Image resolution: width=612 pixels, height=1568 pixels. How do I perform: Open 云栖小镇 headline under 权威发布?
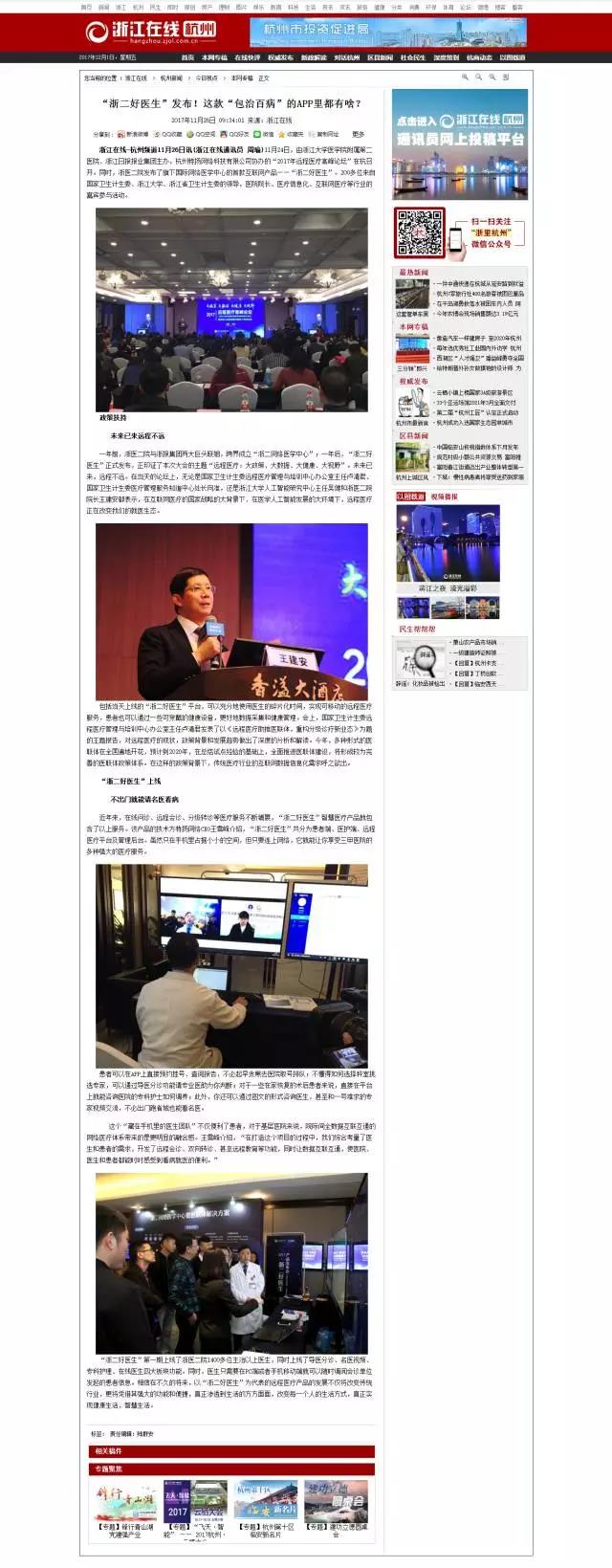pyautogui.click(x=474, y=392)
